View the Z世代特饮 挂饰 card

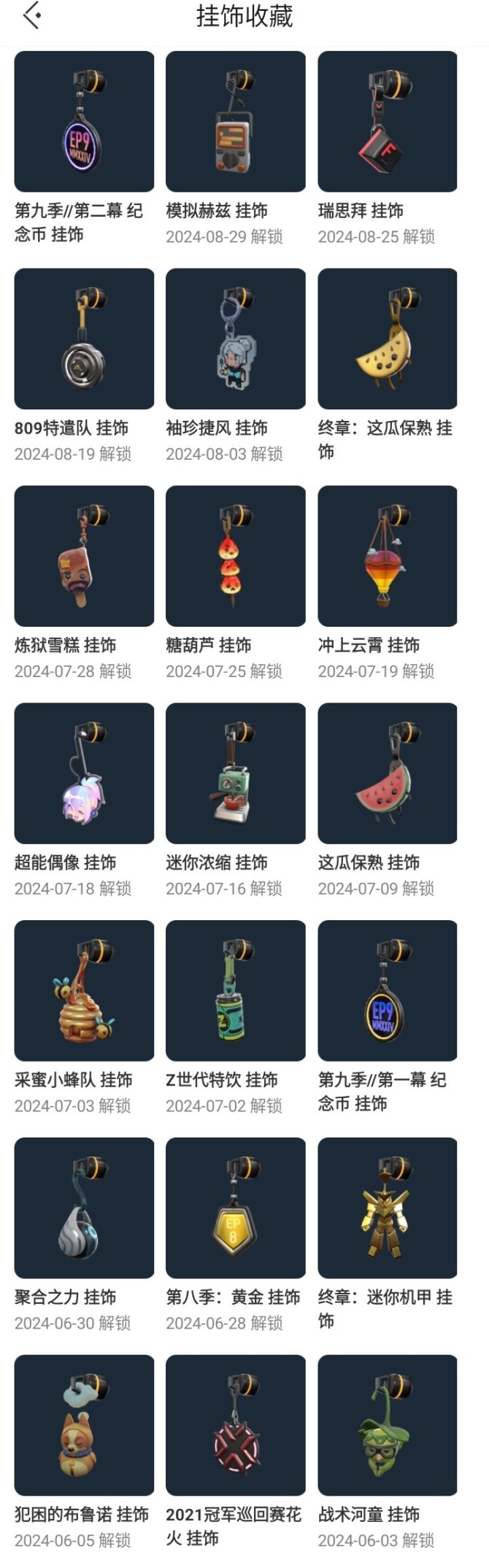tap(236, 990)
